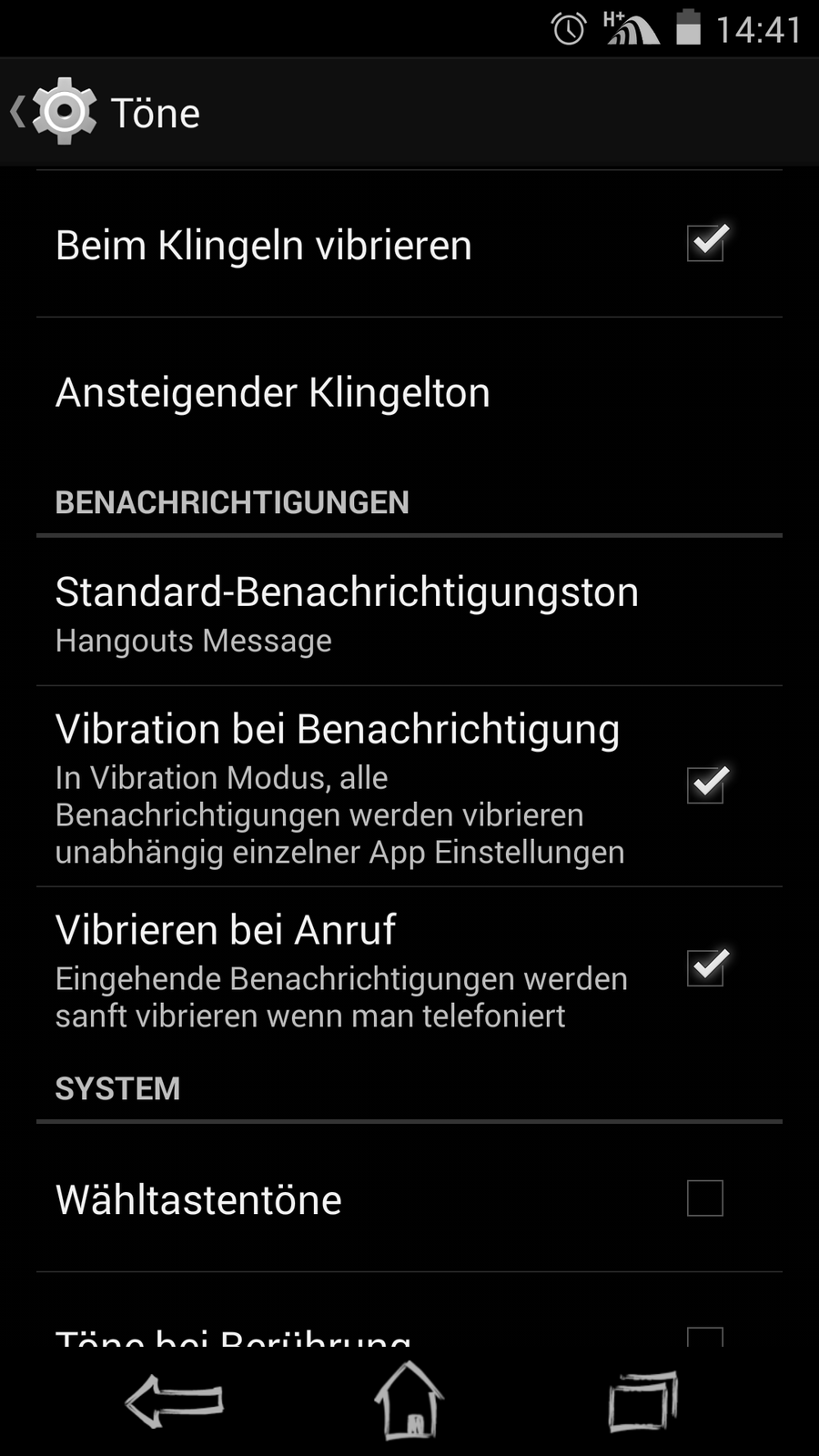
Task: Disable Vibration bei Benachrichtigung
Action: 705,784
